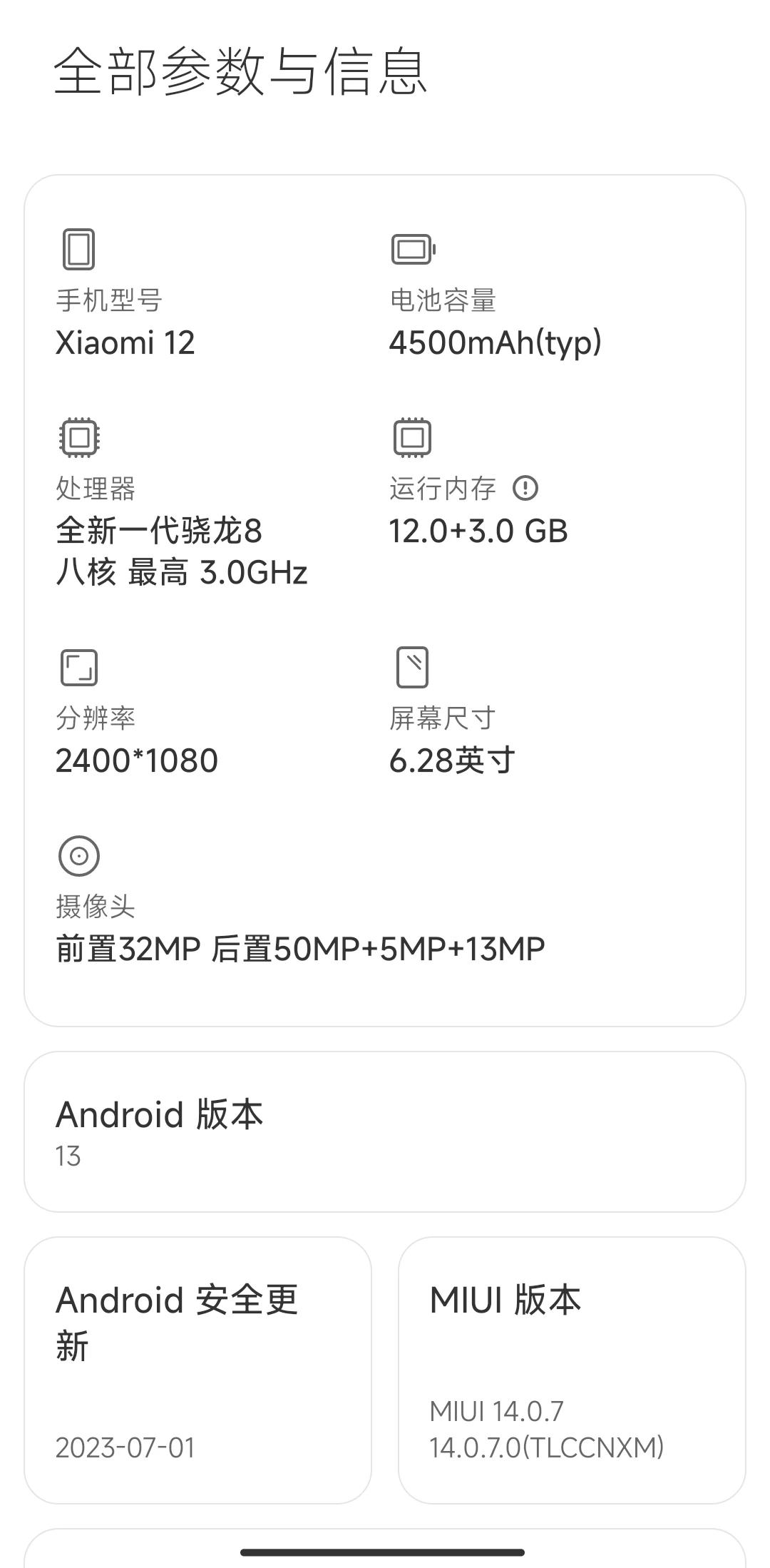Viewport: 770px width, 1568px height.
Task: Tap the info icon beside 运行内存
Action: [x=525, y=488]
